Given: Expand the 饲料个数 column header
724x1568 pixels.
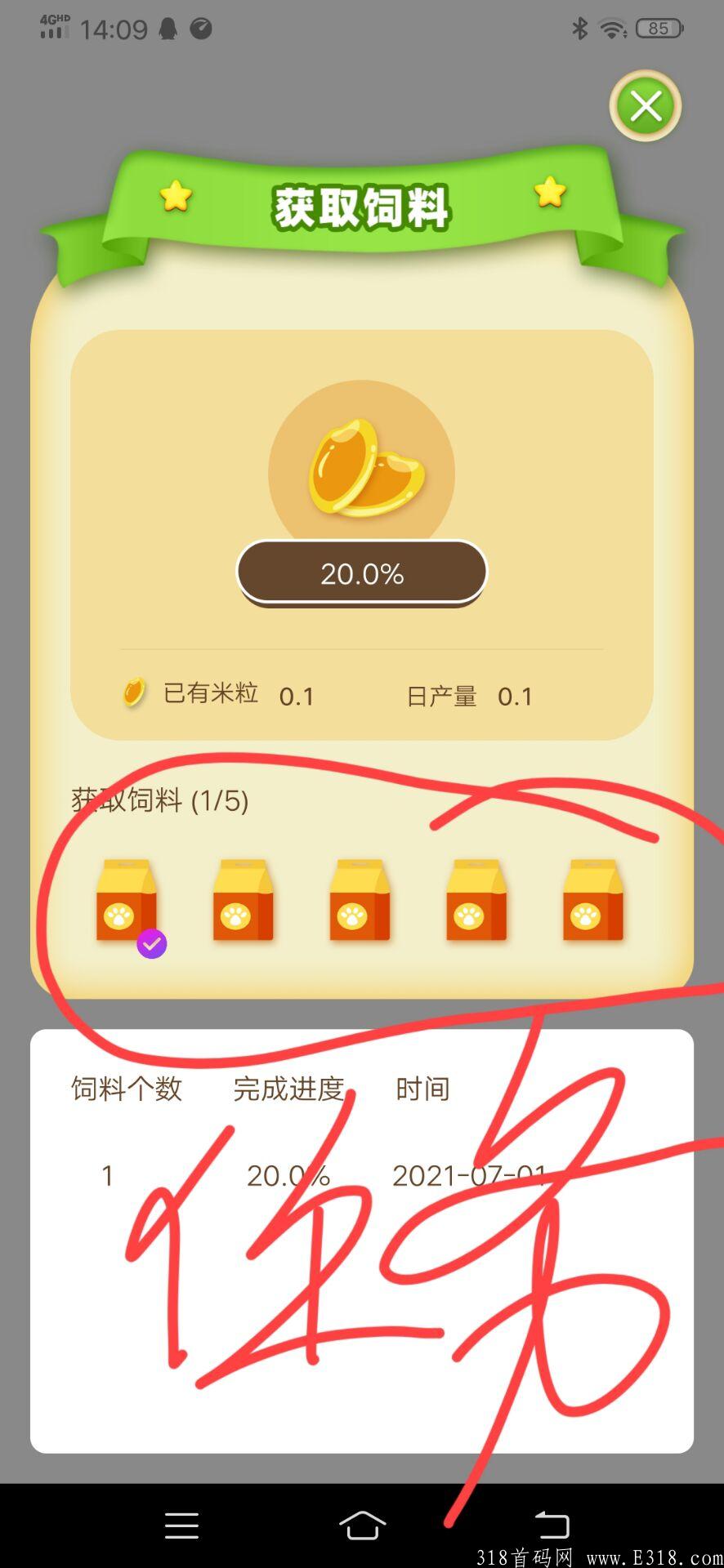Looking at the screenshot, I should point(125,1089).
